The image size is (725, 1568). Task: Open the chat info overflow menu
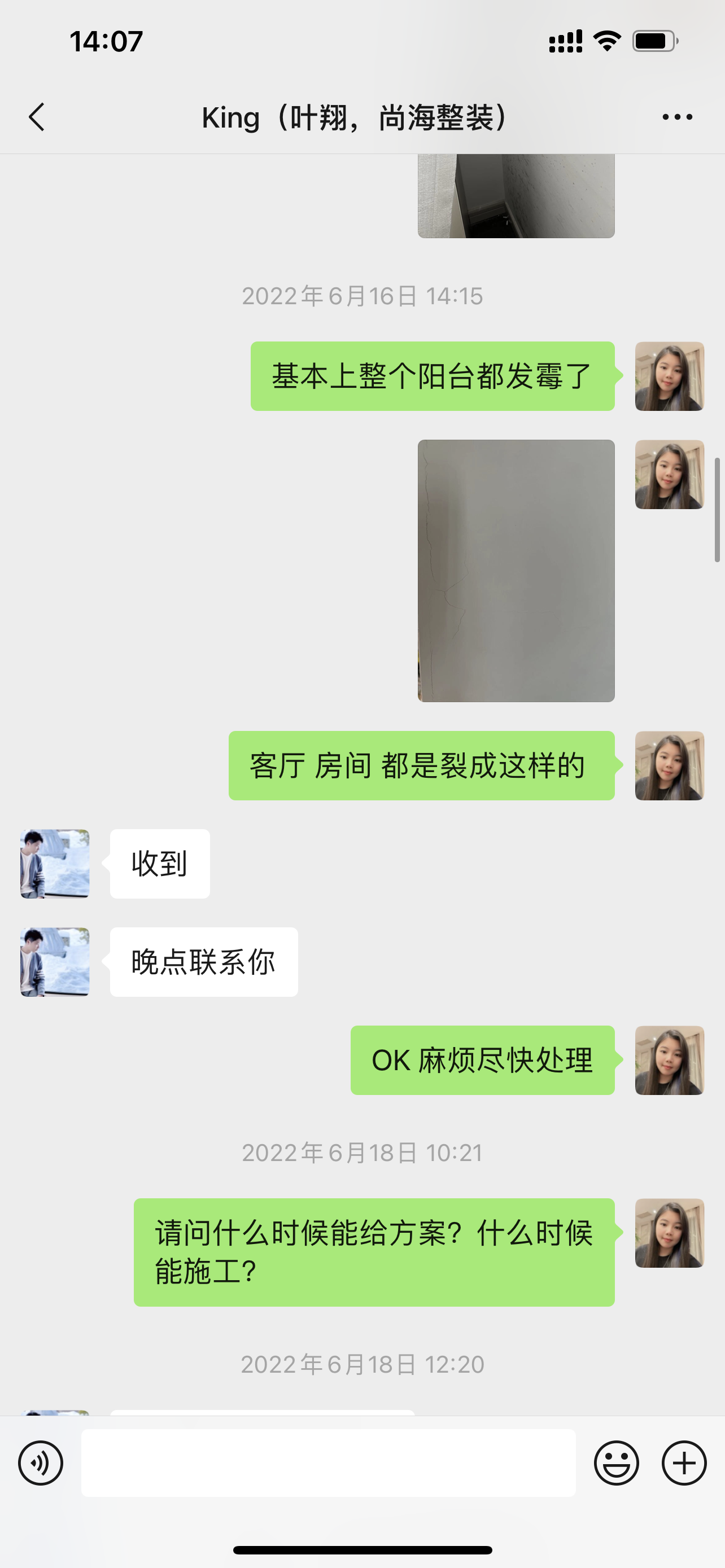[677, 117]
